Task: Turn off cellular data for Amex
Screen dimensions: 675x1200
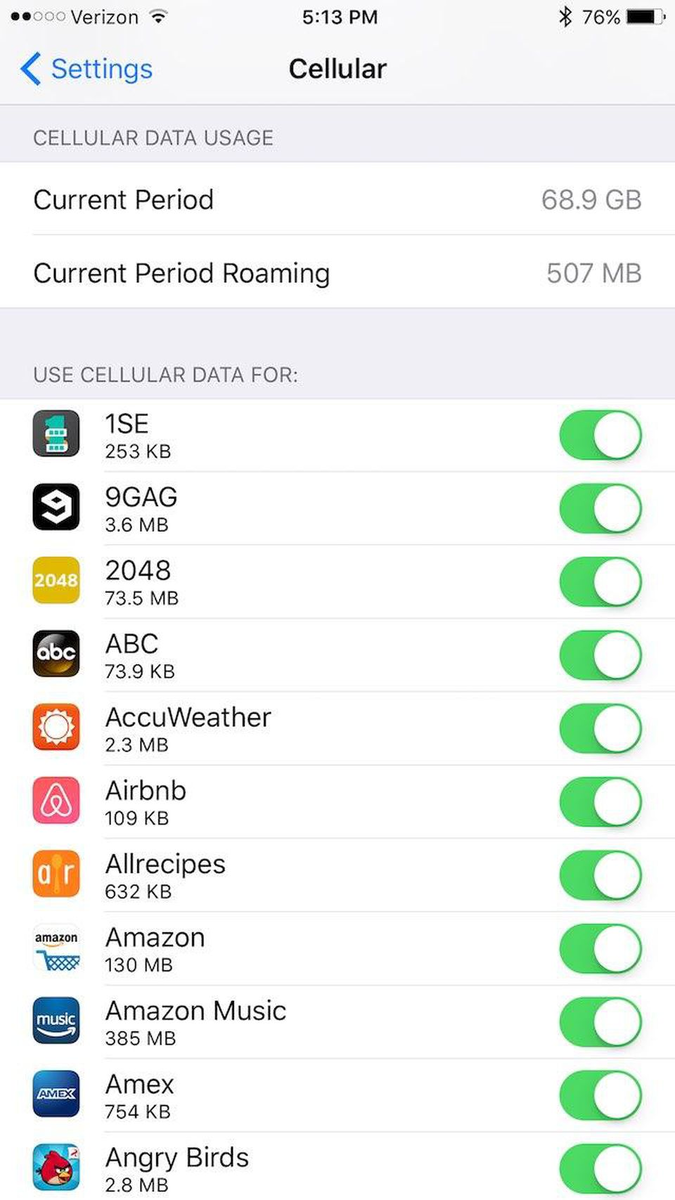Action: 600,1096
